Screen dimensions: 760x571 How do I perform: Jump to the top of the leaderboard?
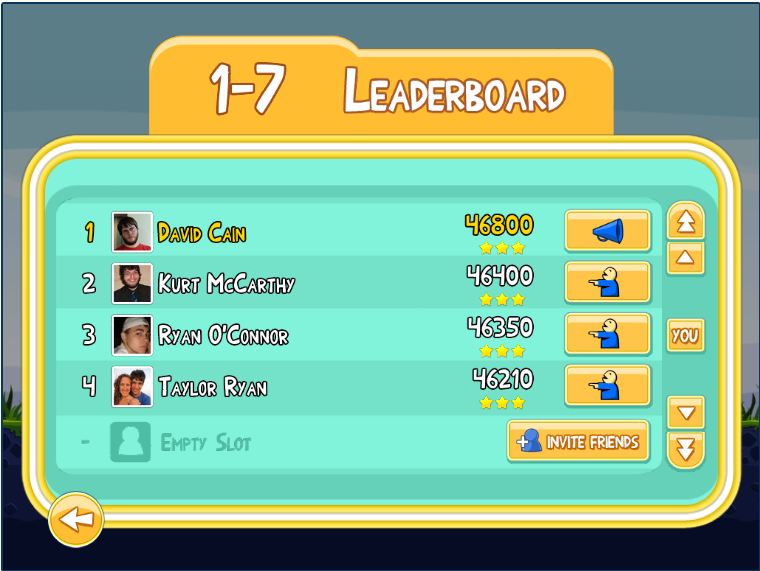point(685,221)
